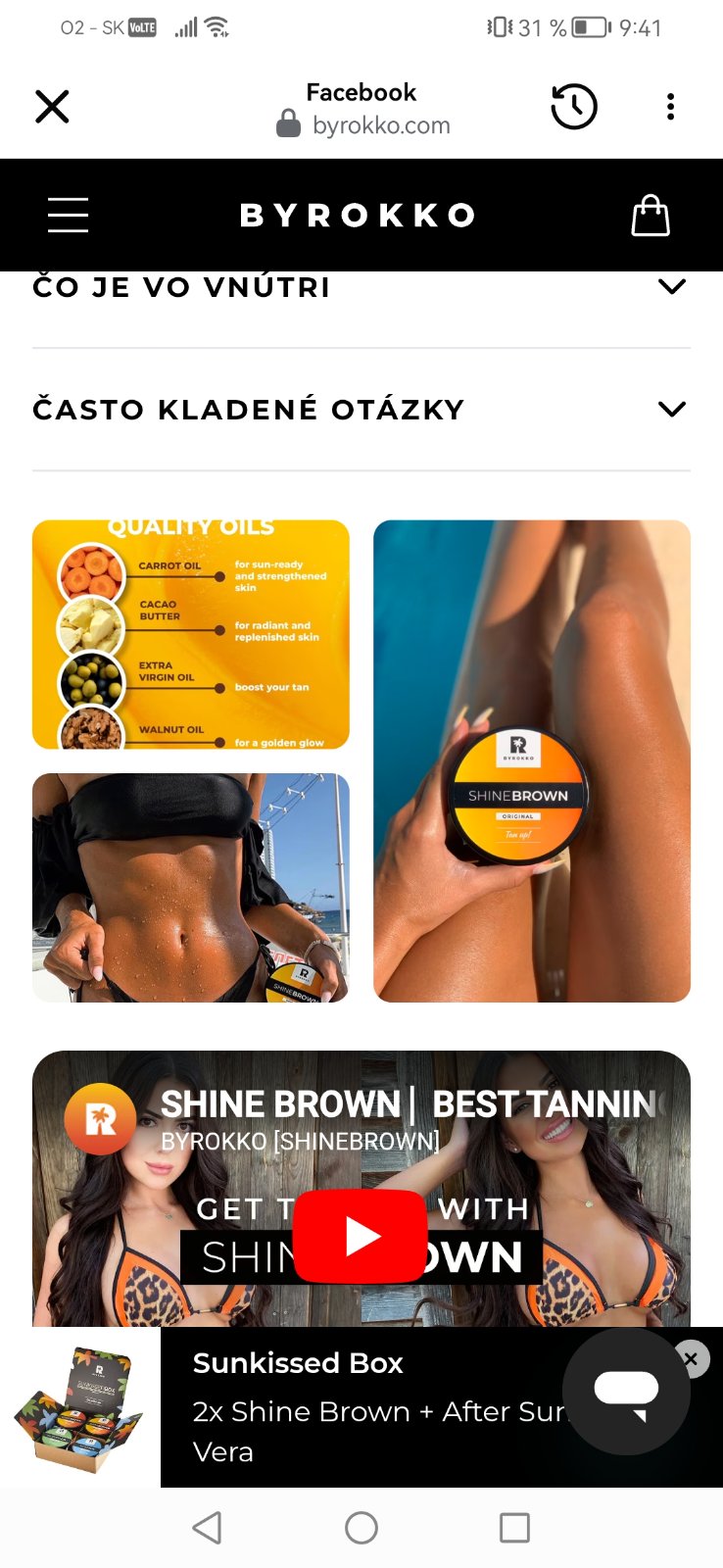The image size is (723, 1568).
Task: Open the Shine Brown jar photo
Action: point(532,760)
